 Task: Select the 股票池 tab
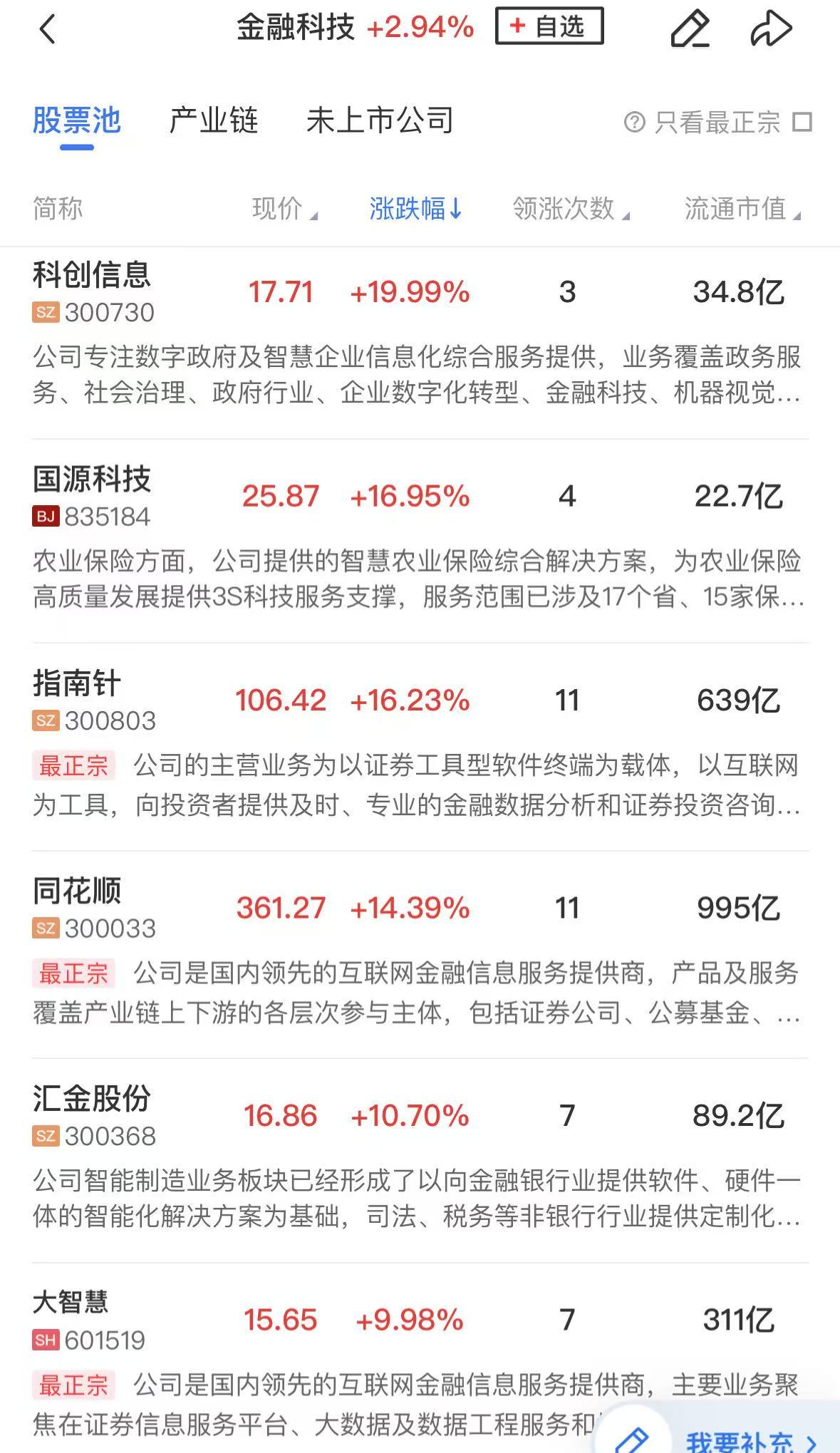[x=77, y=121]
